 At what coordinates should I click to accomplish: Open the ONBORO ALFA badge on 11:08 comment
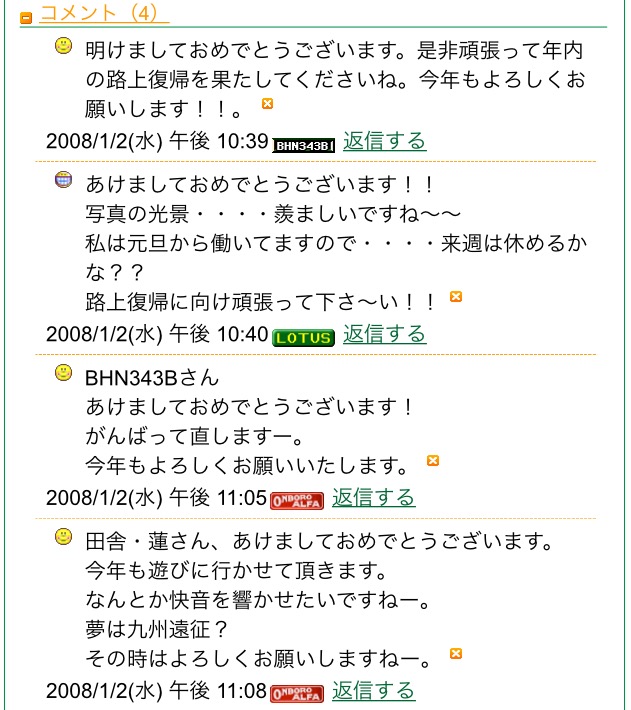click(297, 694)
